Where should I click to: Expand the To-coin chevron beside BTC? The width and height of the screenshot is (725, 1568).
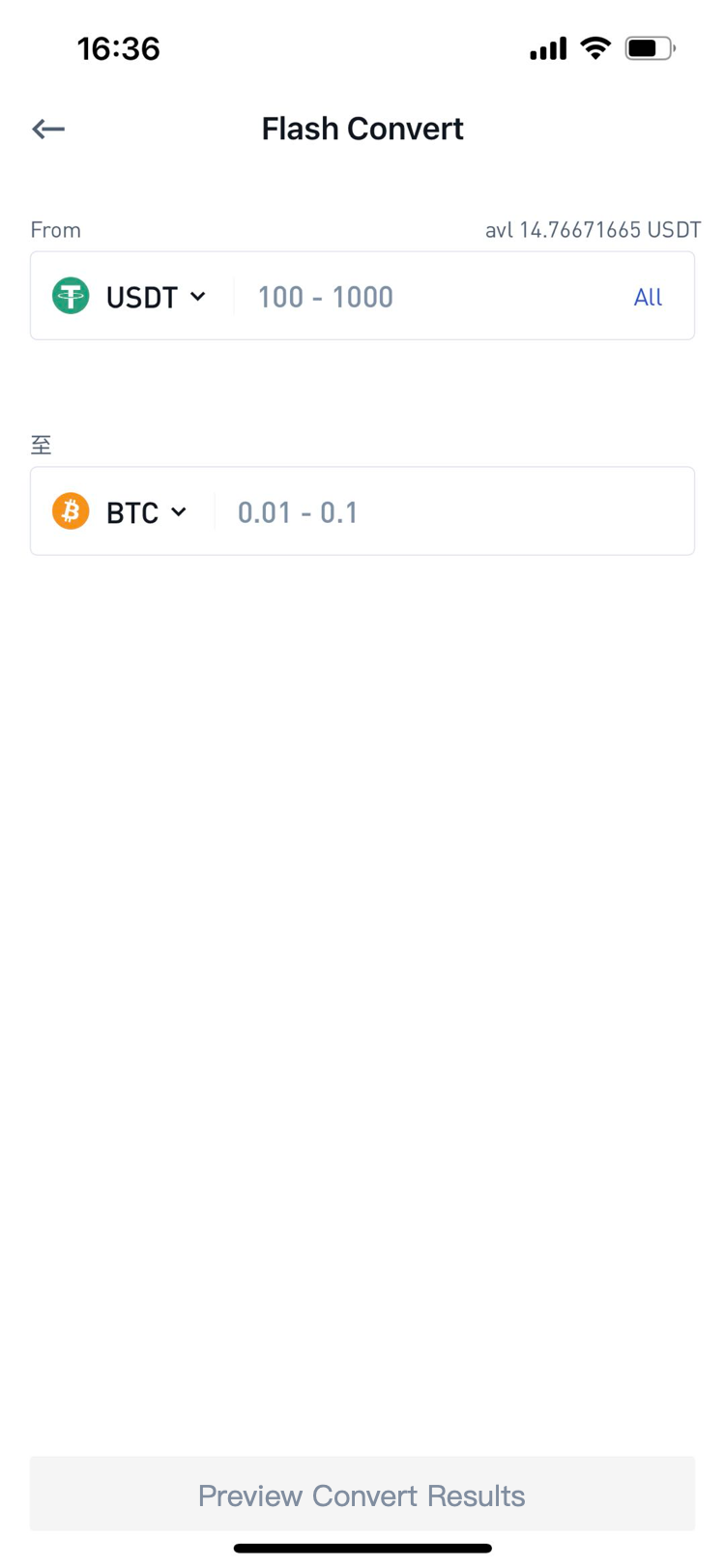[x=181, y=512]
